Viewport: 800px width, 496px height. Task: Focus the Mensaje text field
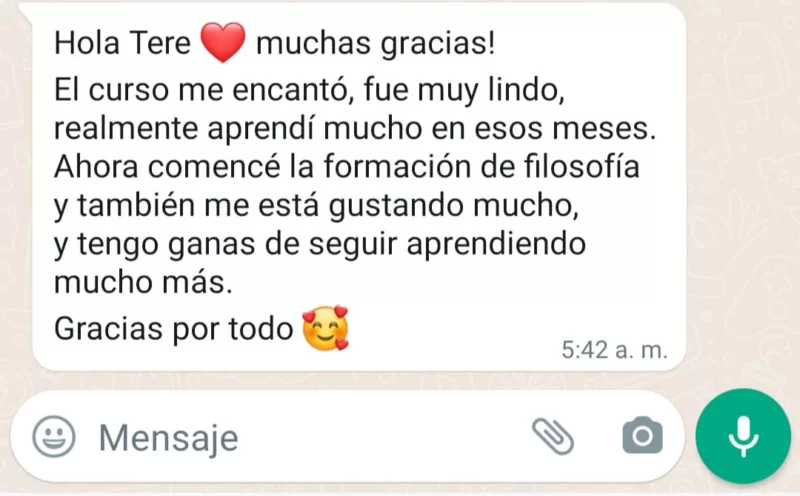(300, 437)
